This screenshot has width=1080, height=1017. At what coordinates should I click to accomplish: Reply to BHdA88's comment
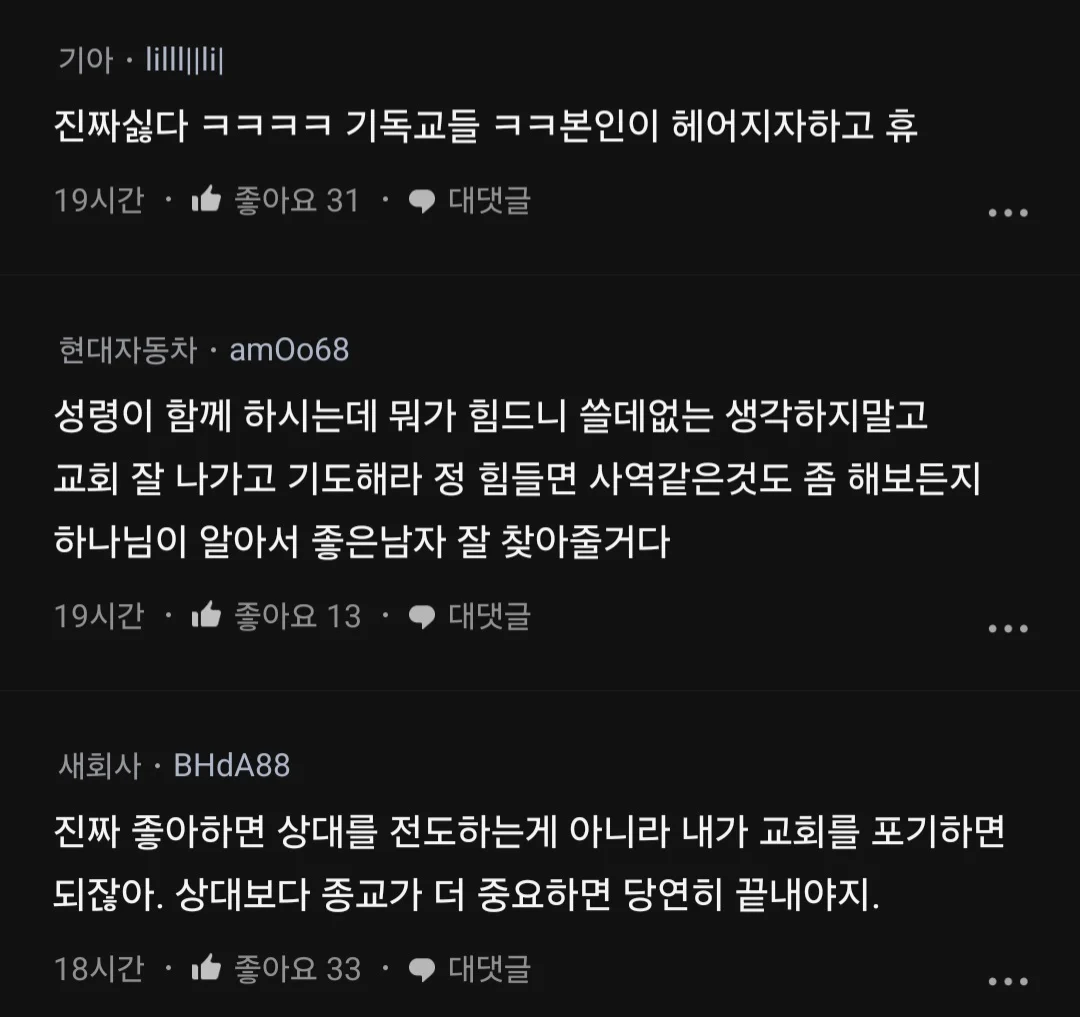click(x=470, y=968)
